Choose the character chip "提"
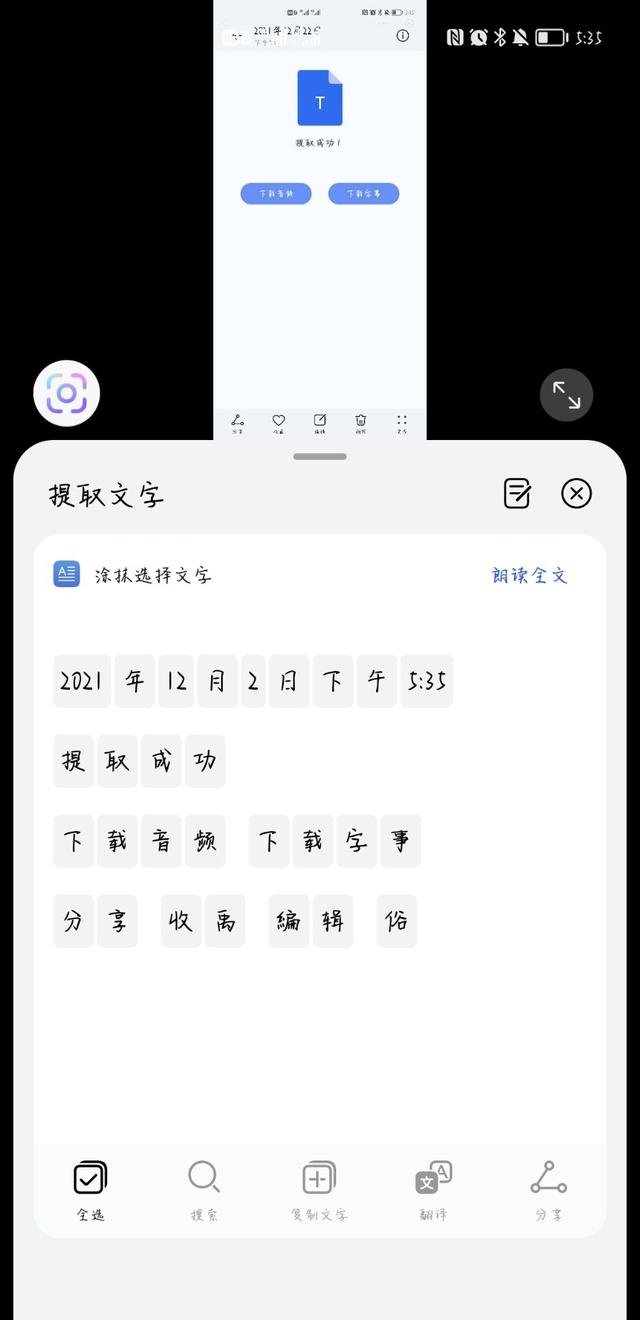The height and width of the screenshot is (1320, 640). (x=73, y=761)
